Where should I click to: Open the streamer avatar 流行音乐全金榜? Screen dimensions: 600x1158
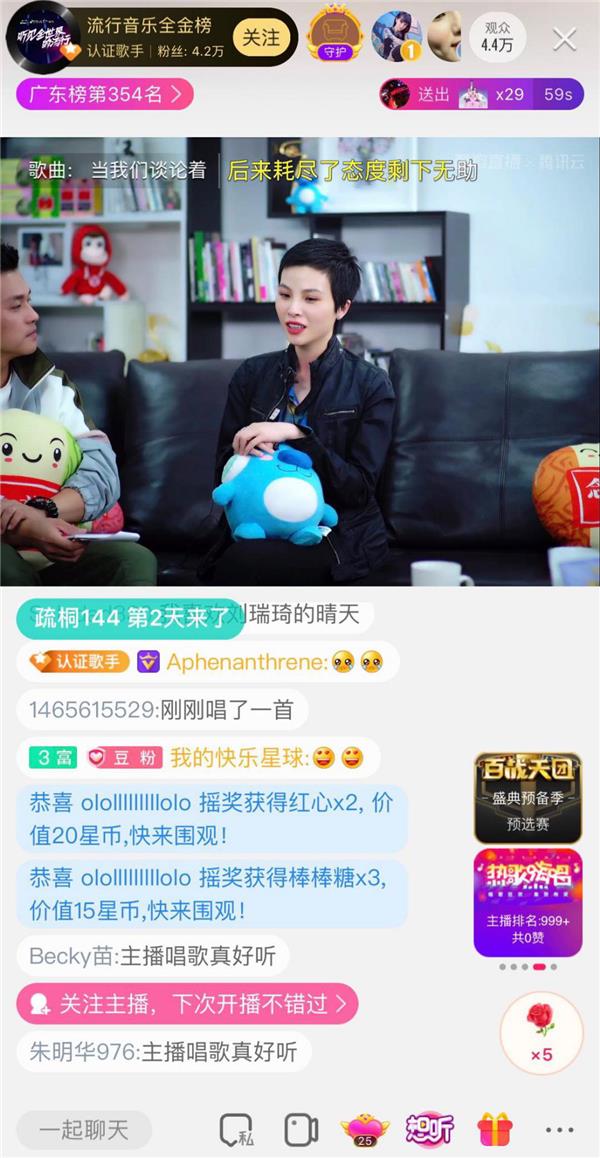(43, 38)
